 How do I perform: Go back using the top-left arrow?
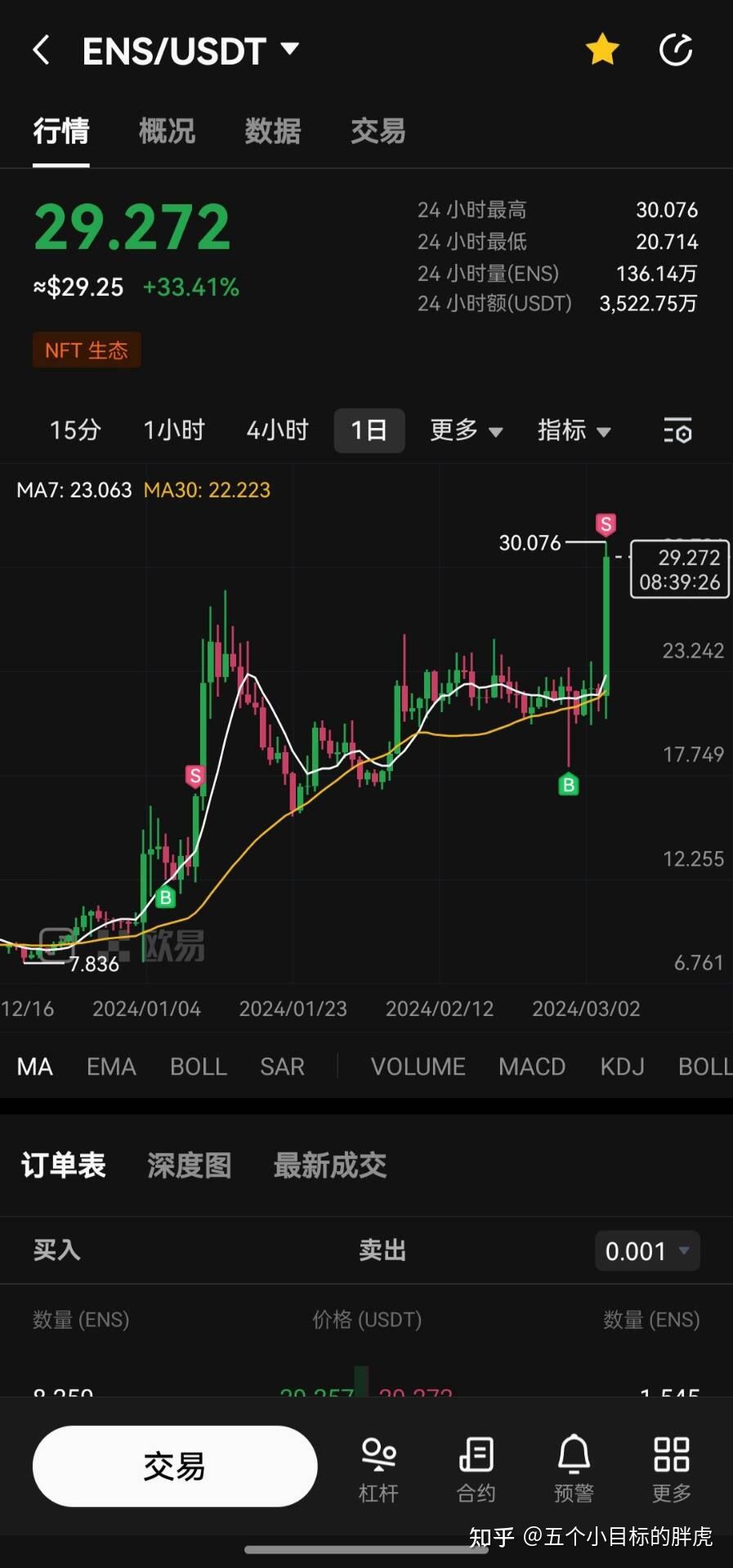point(42,50)
